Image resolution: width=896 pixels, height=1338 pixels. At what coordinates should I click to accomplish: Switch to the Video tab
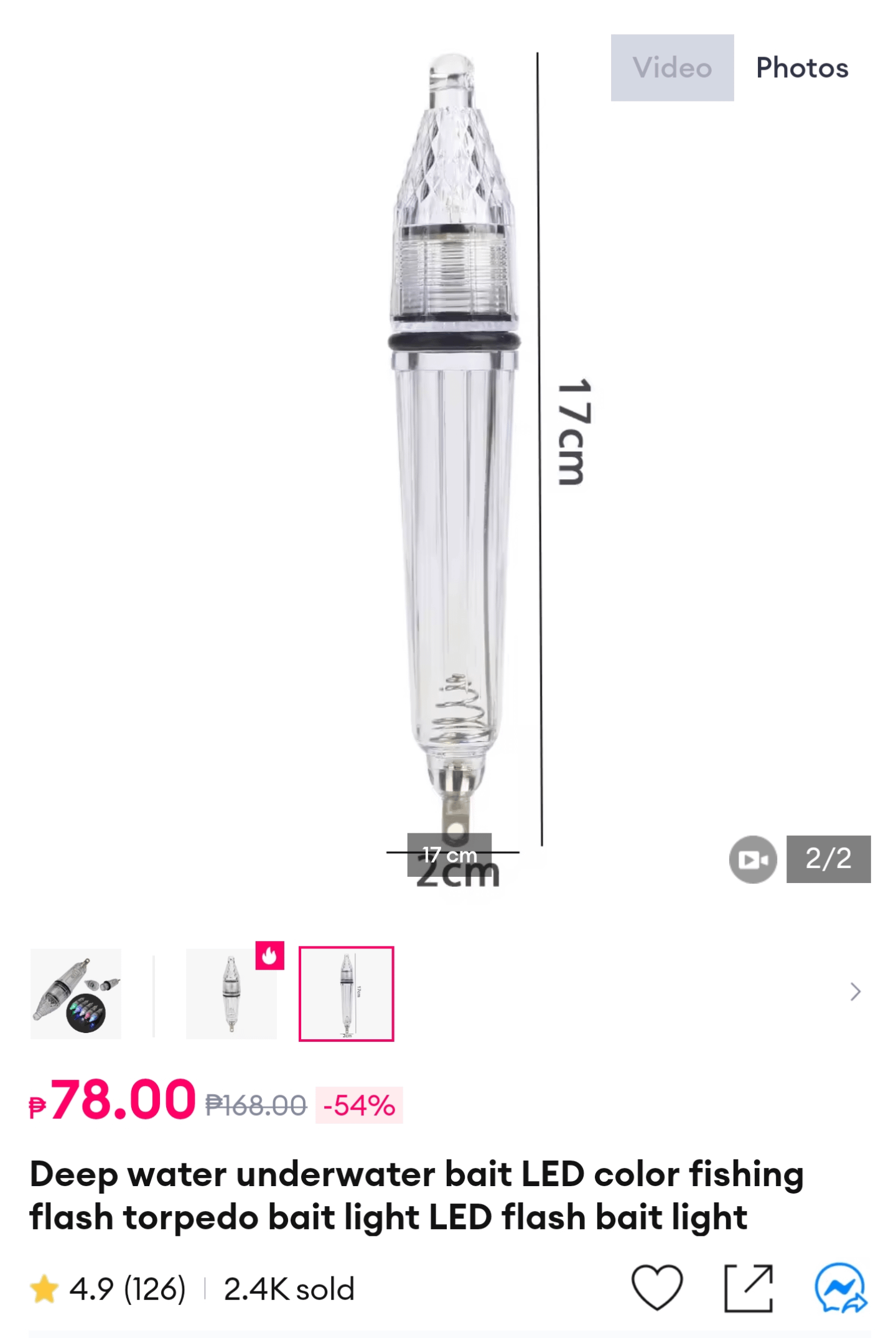click(671, 67)
